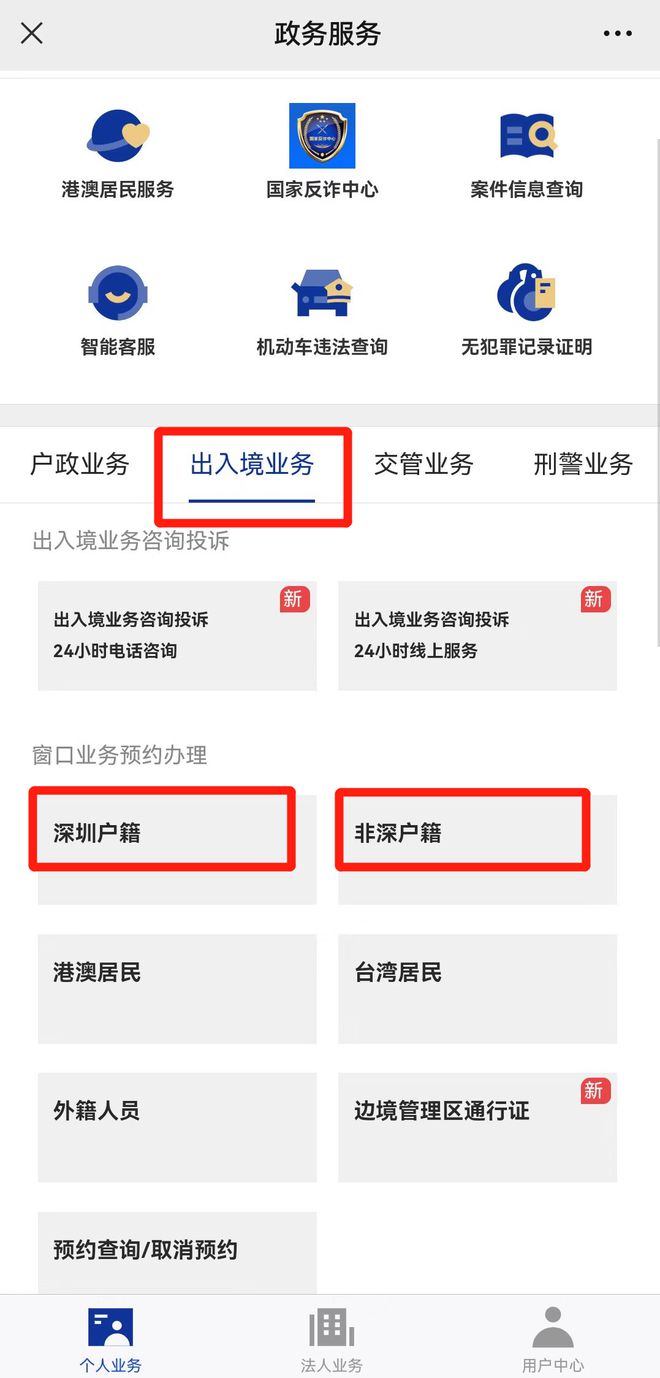Open 24小时电话咨询 card

(x=177, y=635)
